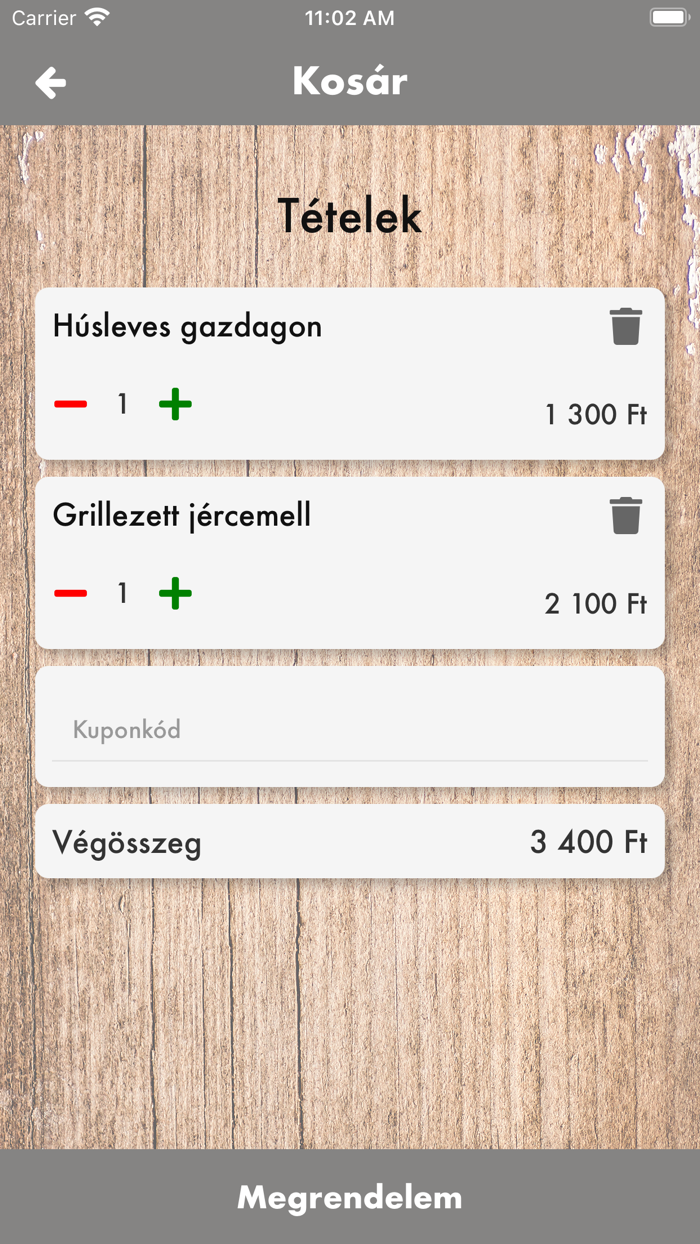Screen dimensions: 700x1244
Task: Decrease quantity of Húsleves gazdagon
Action: coord(70,404)
